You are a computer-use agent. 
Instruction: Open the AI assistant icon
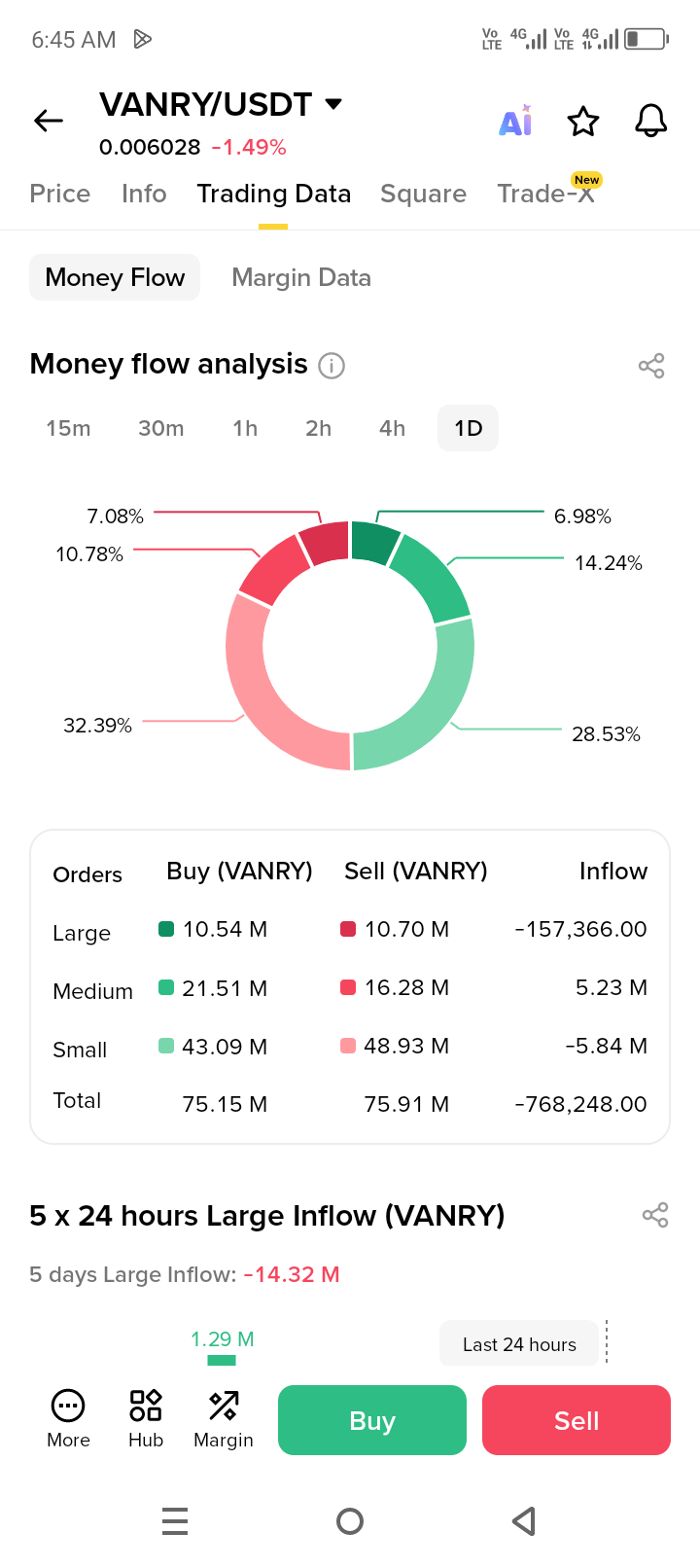515,122
